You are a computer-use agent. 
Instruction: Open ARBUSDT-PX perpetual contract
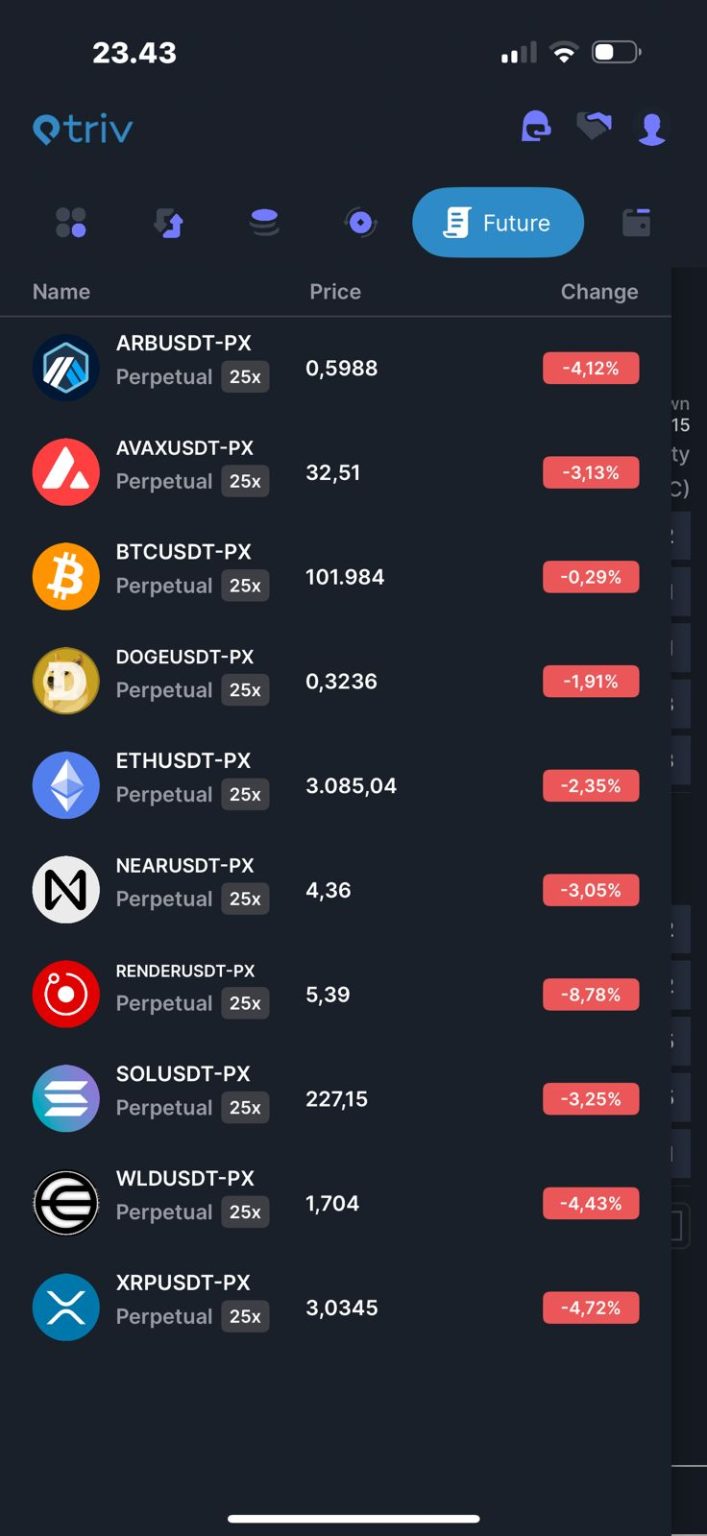(335, 368)
